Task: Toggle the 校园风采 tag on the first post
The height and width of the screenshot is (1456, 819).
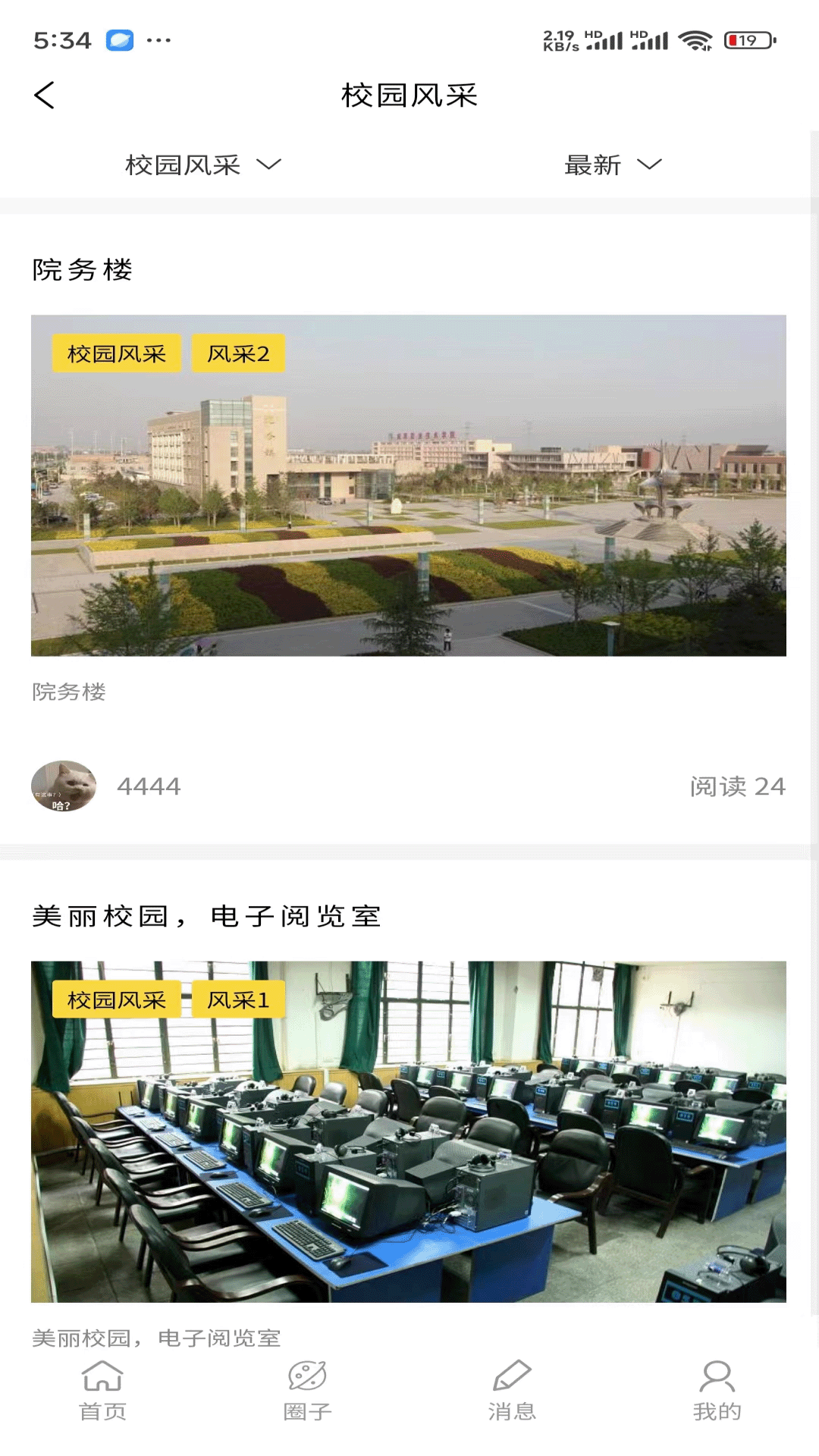Action: [115, 353]
